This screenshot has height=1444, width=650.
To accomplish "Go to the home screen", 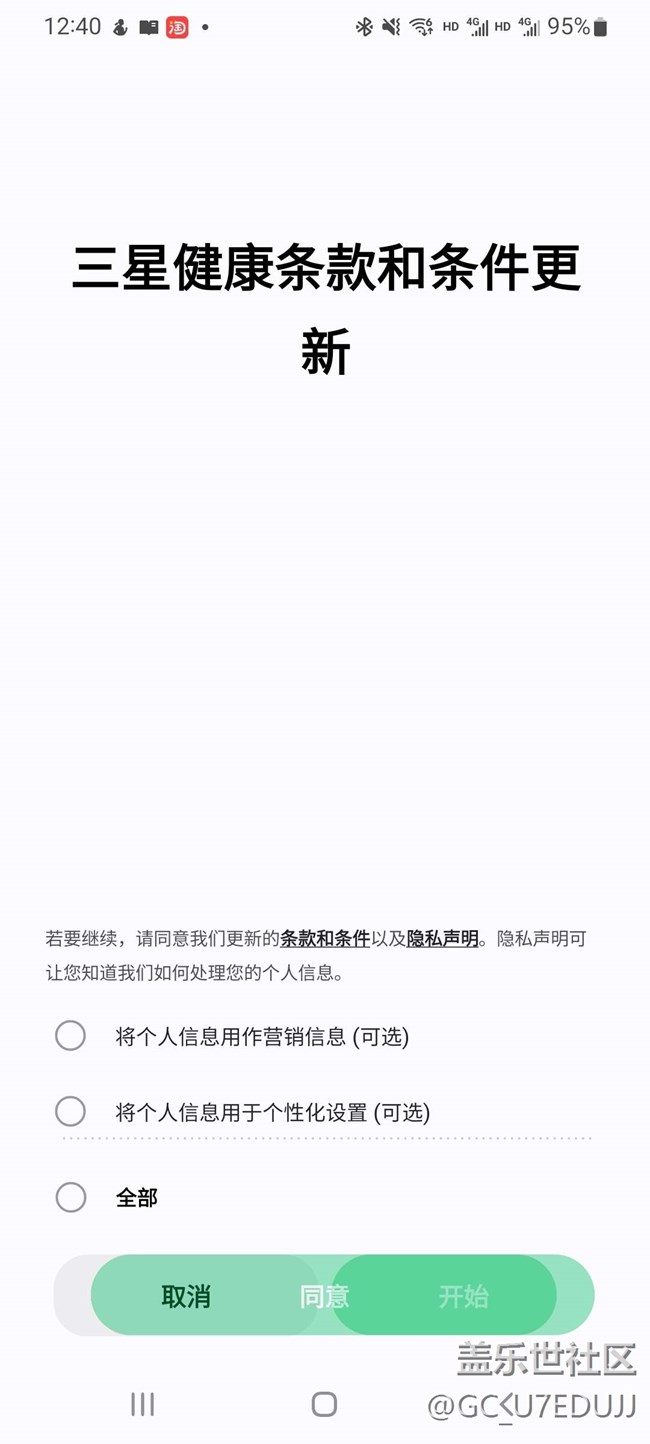I will [x=324, y=1404].
